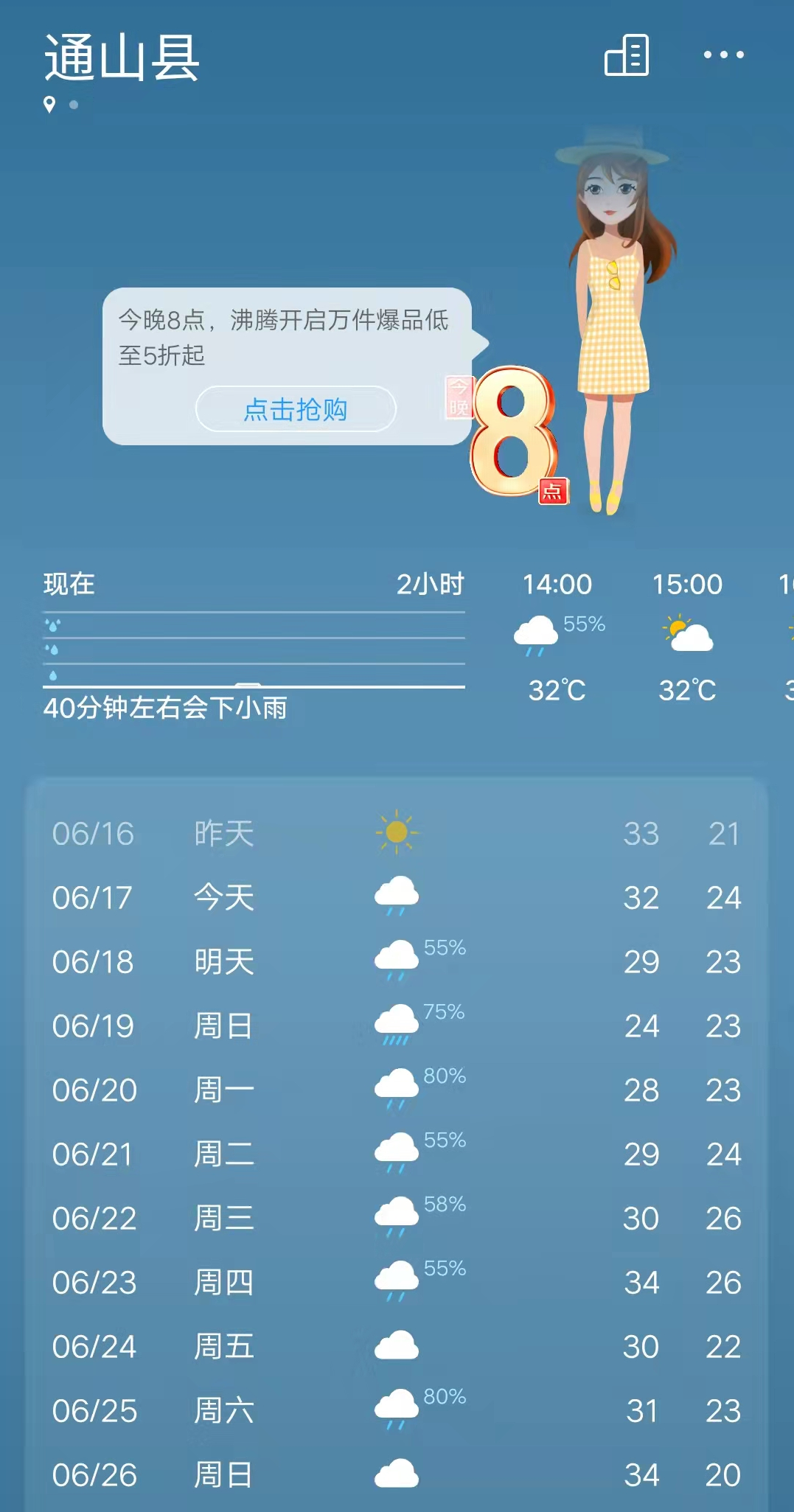
Task: Open the 2-hour rain forecast chart
Action: [x=254, y=649]
